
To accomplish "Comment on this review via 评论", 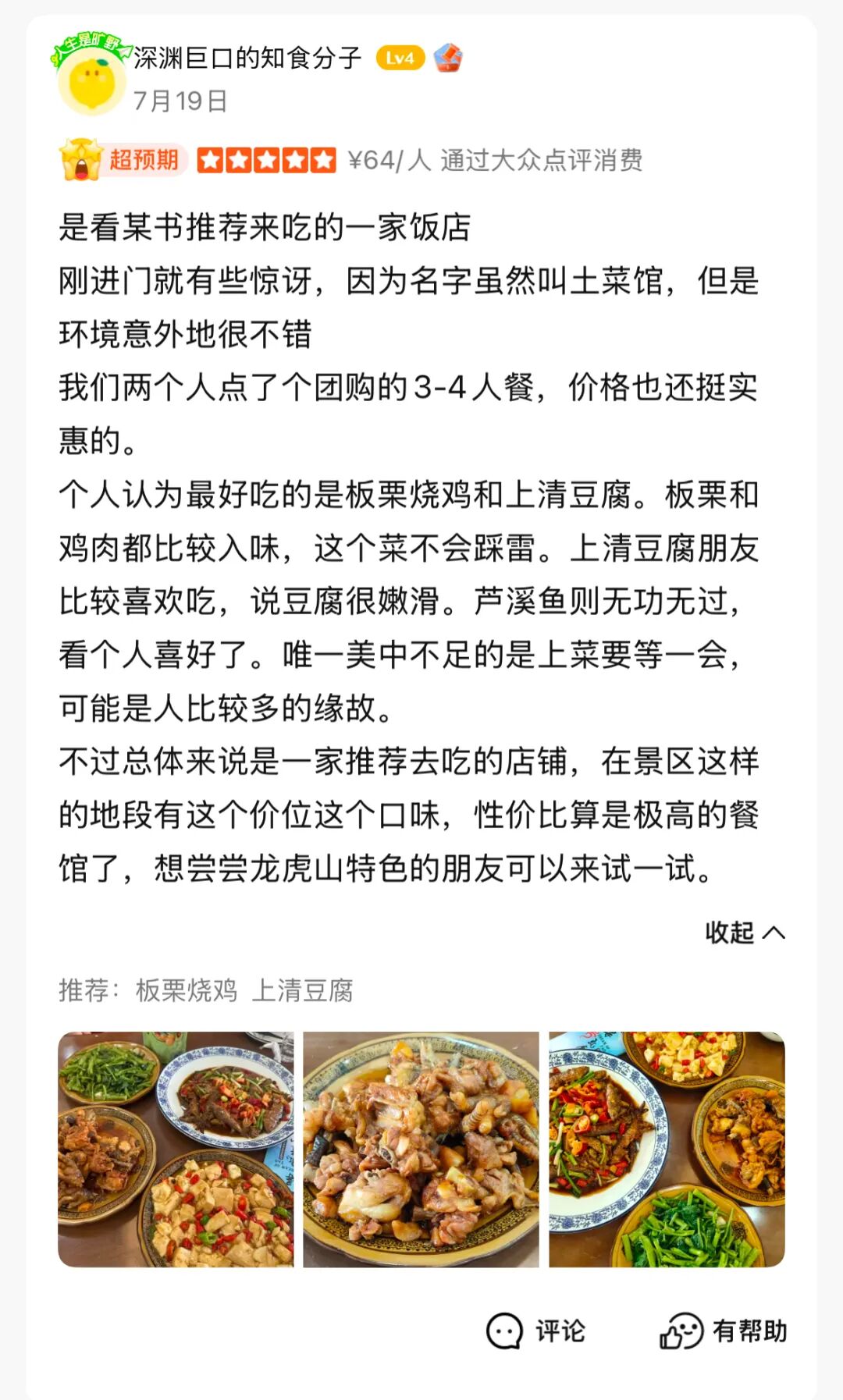I will pyautogui.click(x=535, y=1331).
